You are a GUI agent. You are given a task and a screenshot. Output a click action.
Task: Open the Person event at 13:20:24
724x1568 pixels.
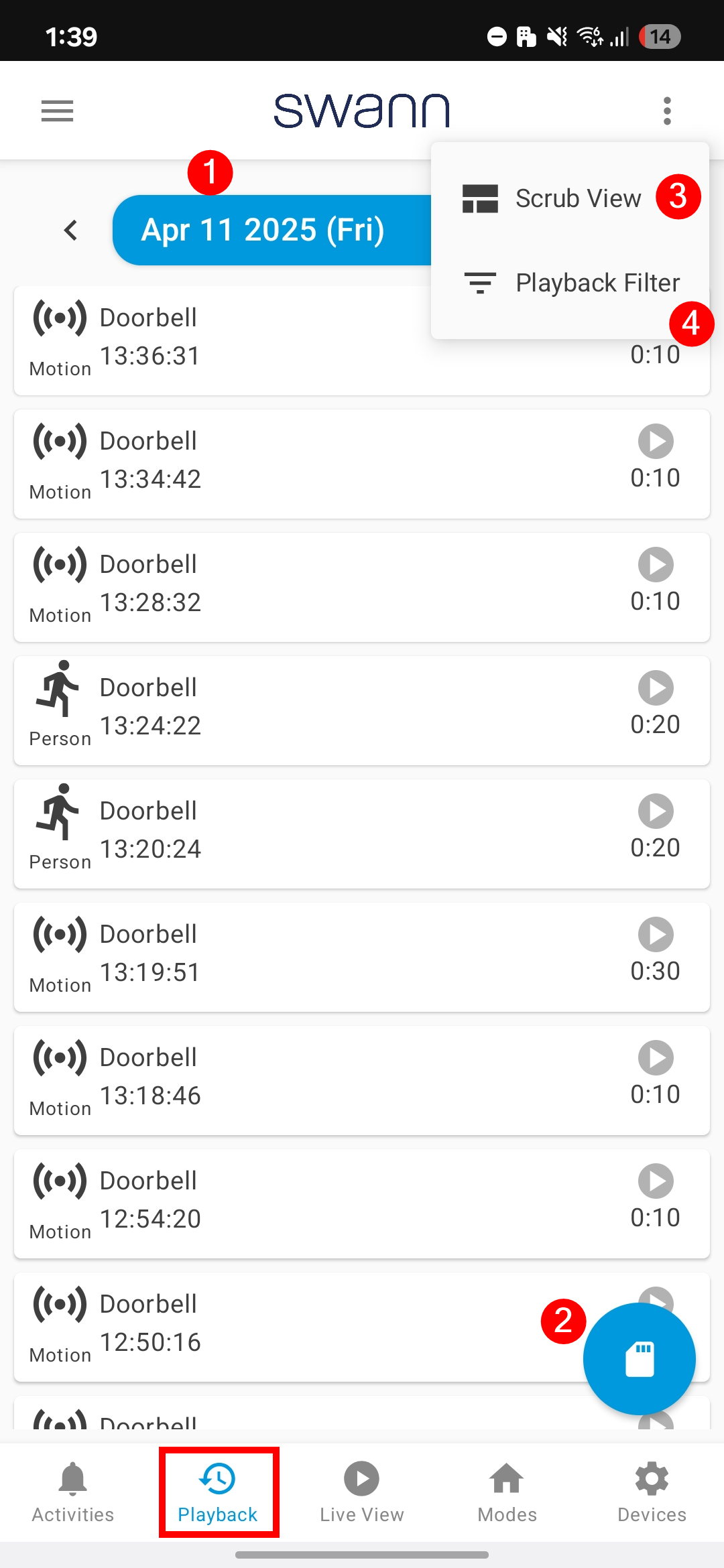(x=362, y=834)
